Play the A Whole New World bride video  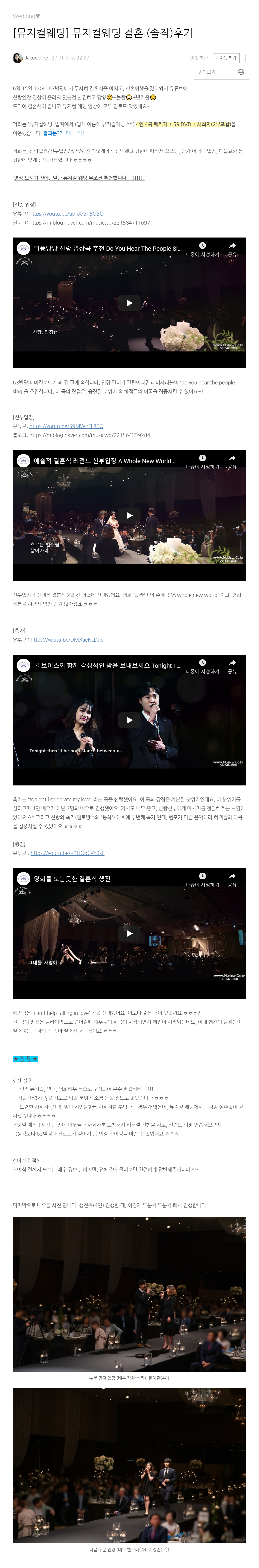point(129,515)
